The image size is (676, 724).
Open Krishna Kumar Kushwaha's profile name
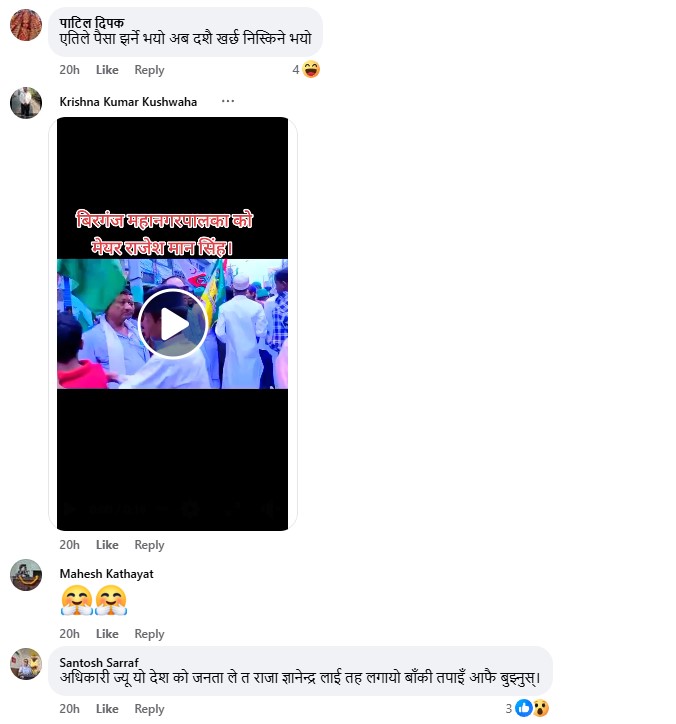(x=128, y=102)
